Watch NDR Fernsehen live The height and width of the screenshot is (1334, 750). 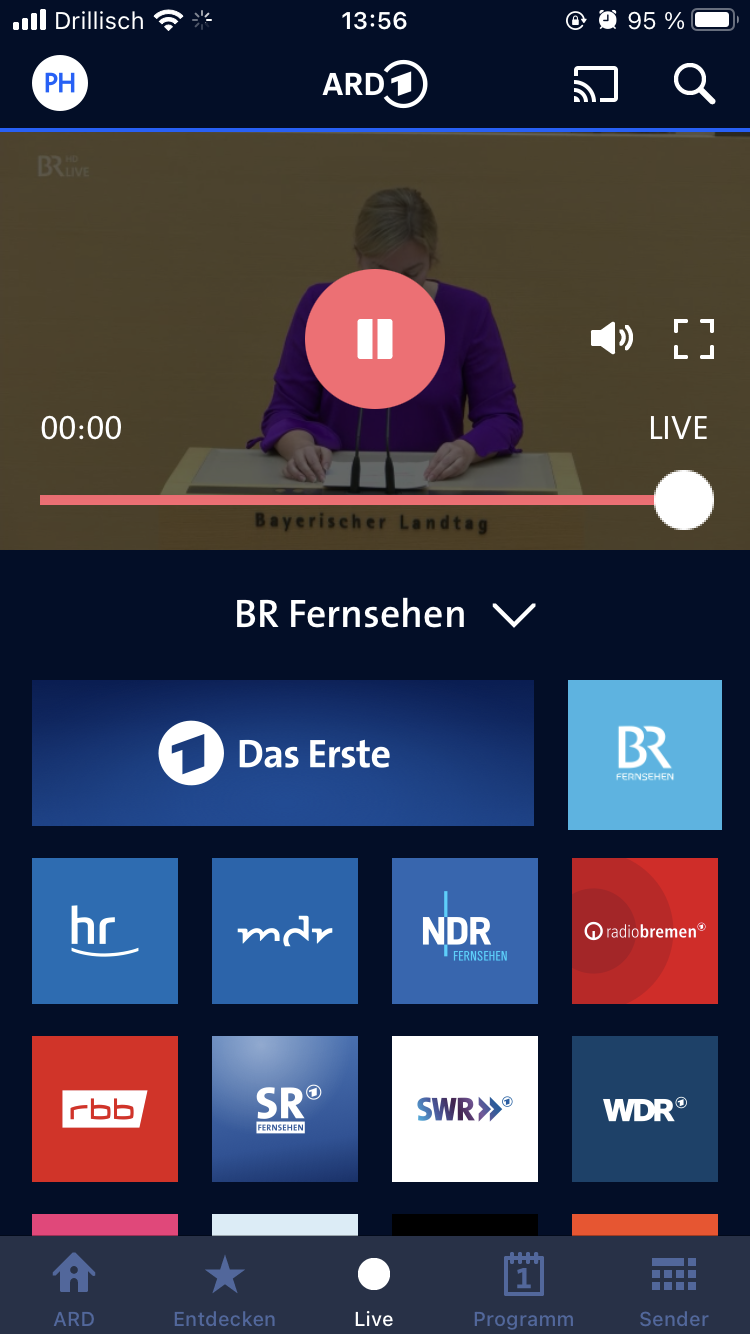pyautogui.click(x=465, y=931)
